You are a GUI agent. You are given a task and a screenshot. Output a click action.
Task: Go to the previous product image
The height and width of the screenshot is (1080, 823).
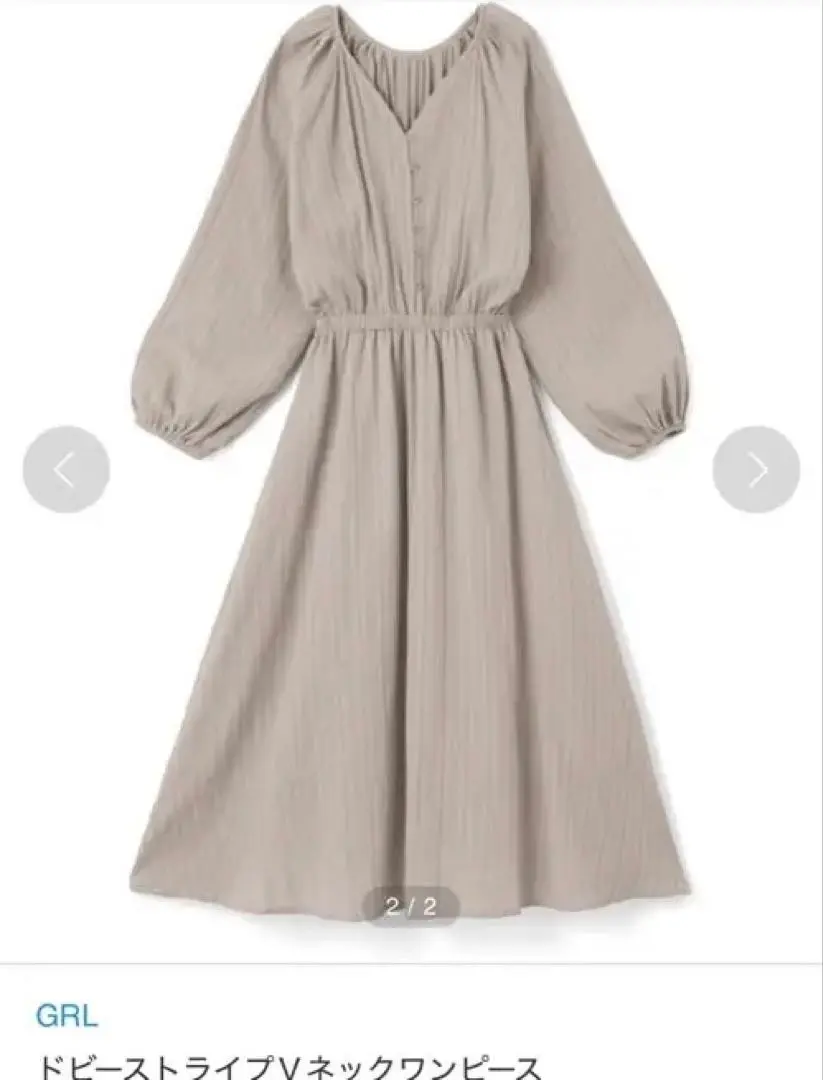[66, 469]
